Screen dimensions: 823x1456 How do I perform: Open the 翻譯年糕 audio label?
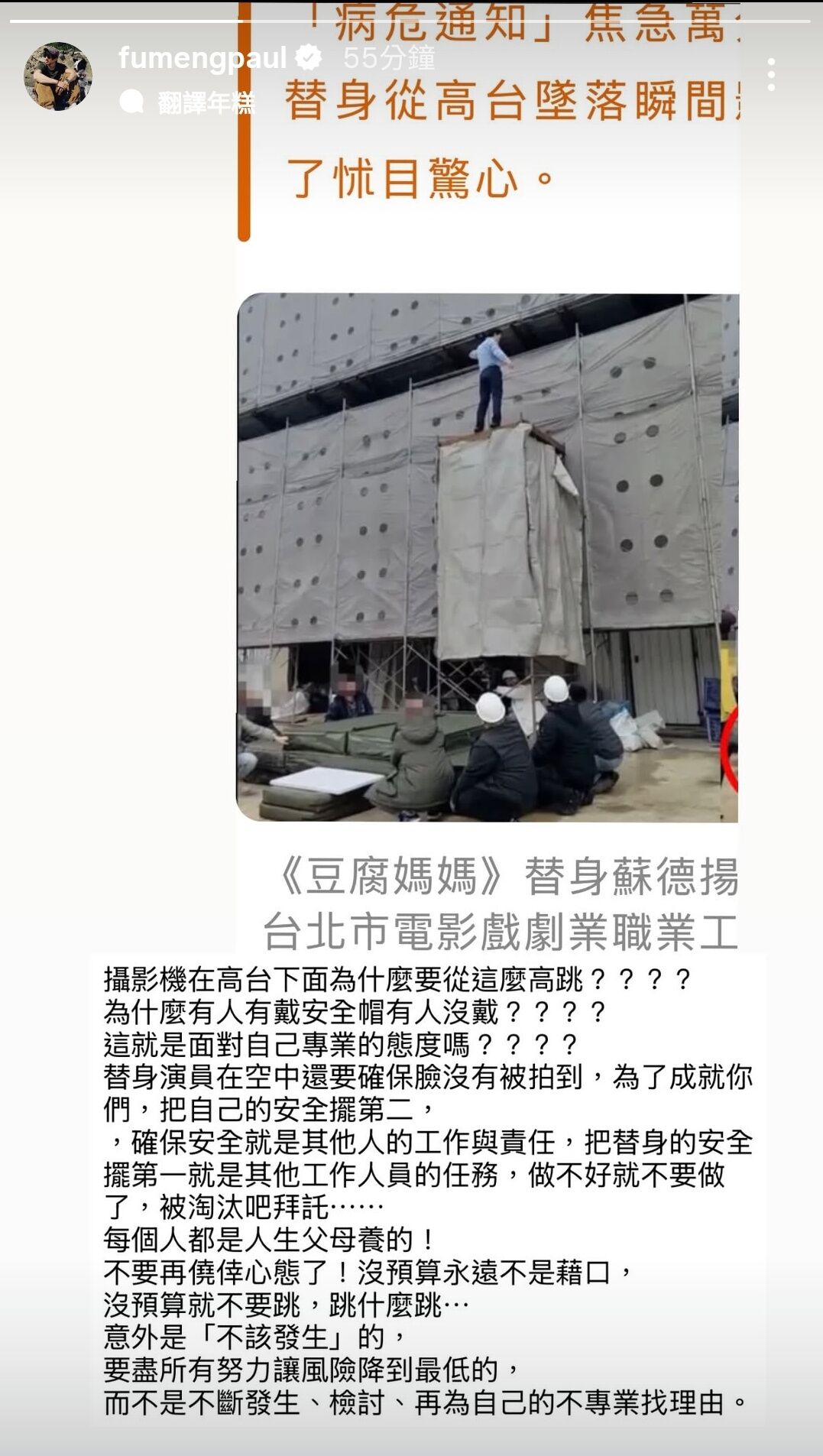coord(205,102)
